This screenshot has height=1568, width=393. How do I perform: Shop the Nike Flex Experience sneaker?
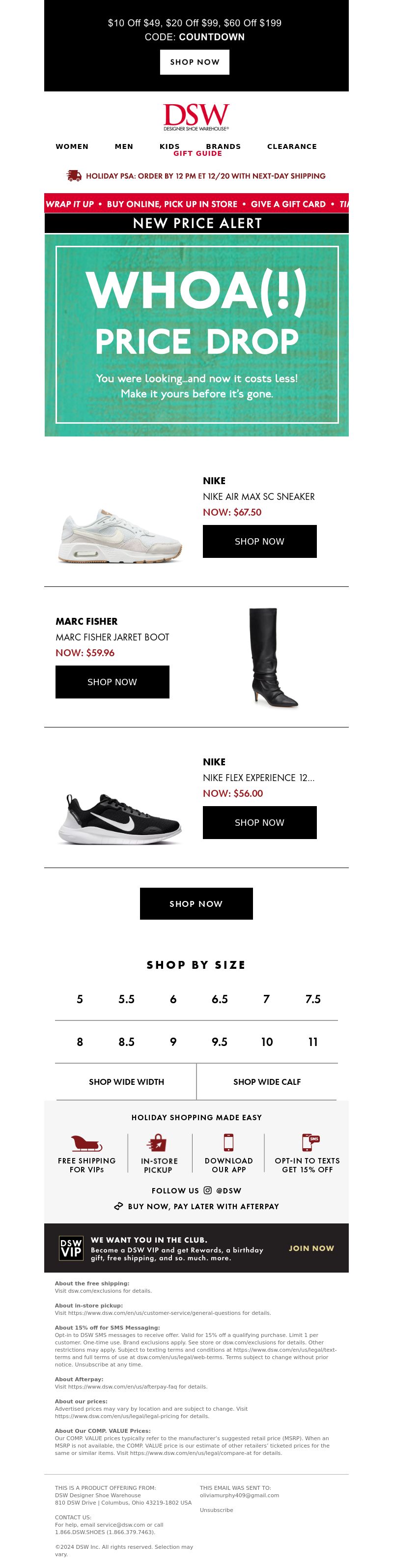coord(259,822)
